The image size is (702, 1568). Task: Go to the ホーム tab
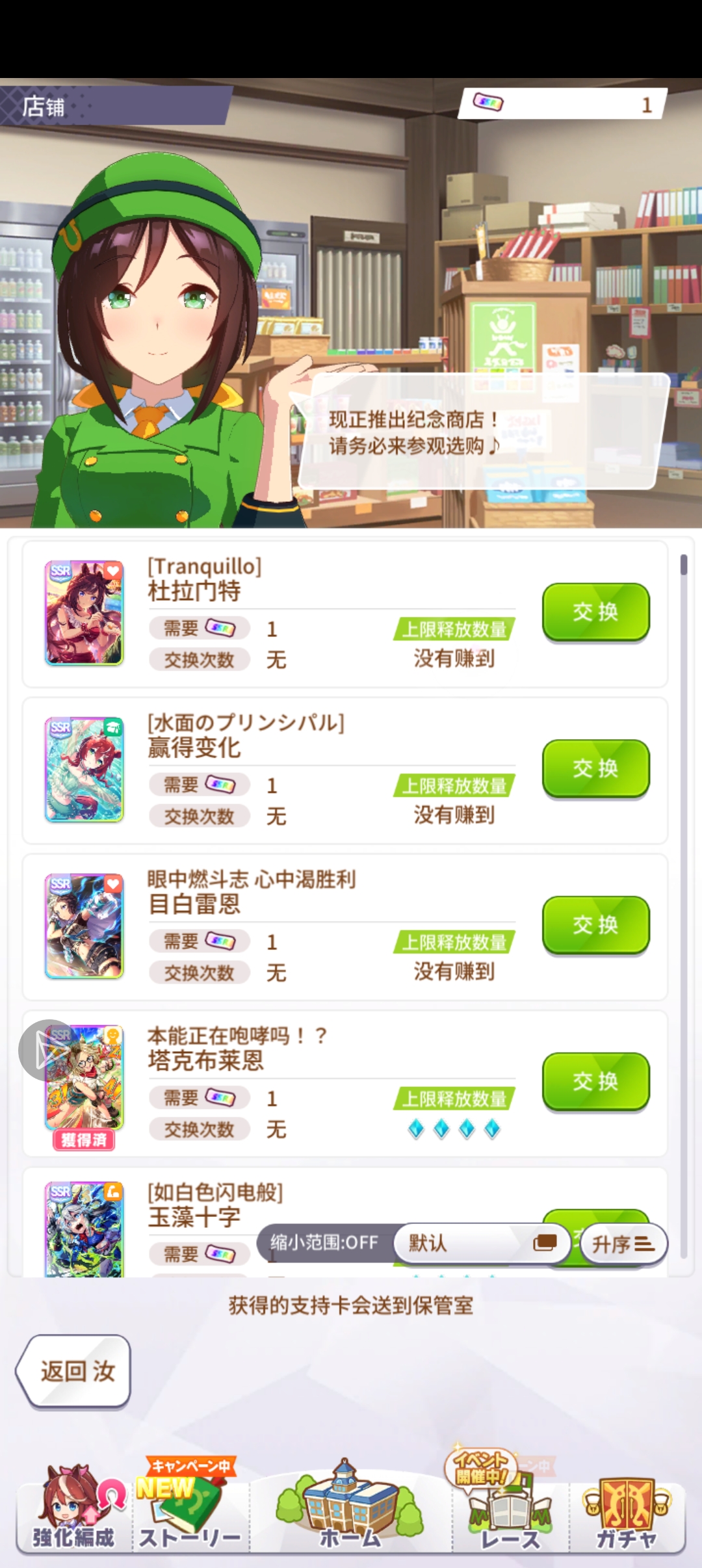(350, 1509)
